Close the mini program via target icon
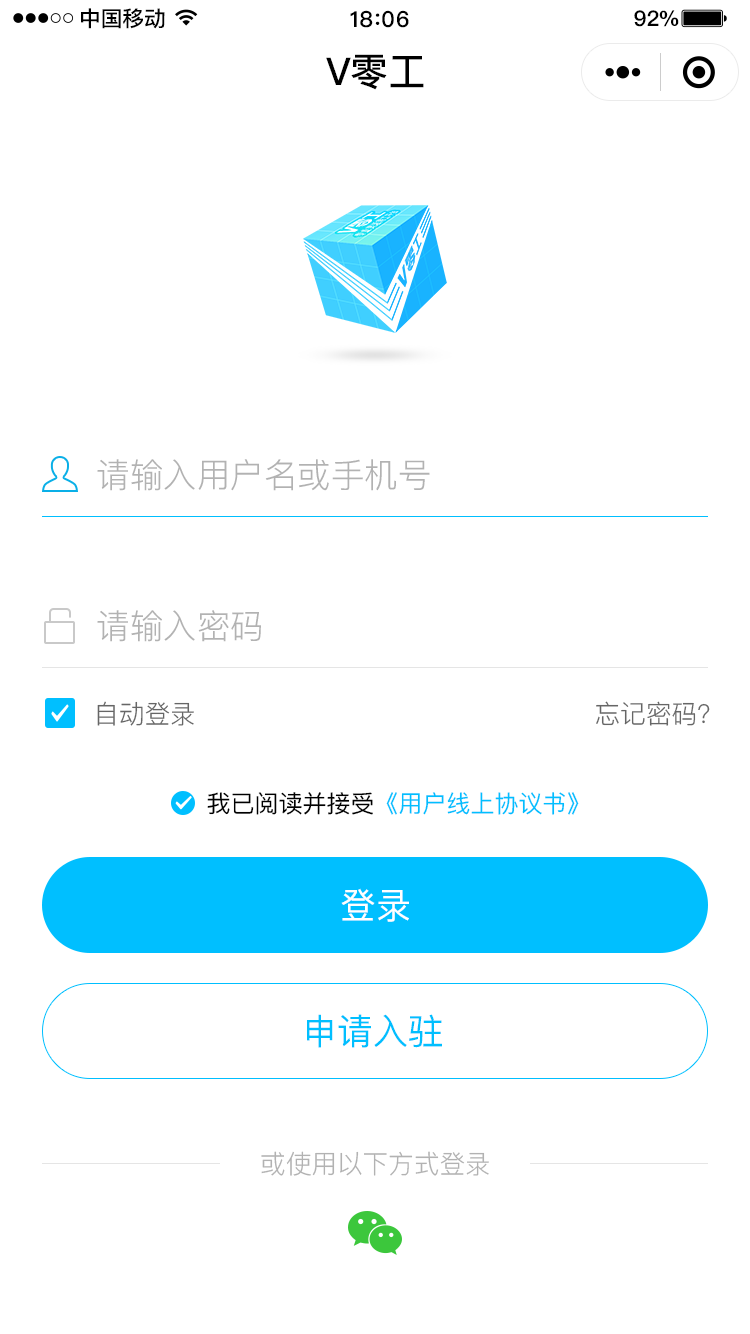 pyautogui.click(x=698, y=72)
